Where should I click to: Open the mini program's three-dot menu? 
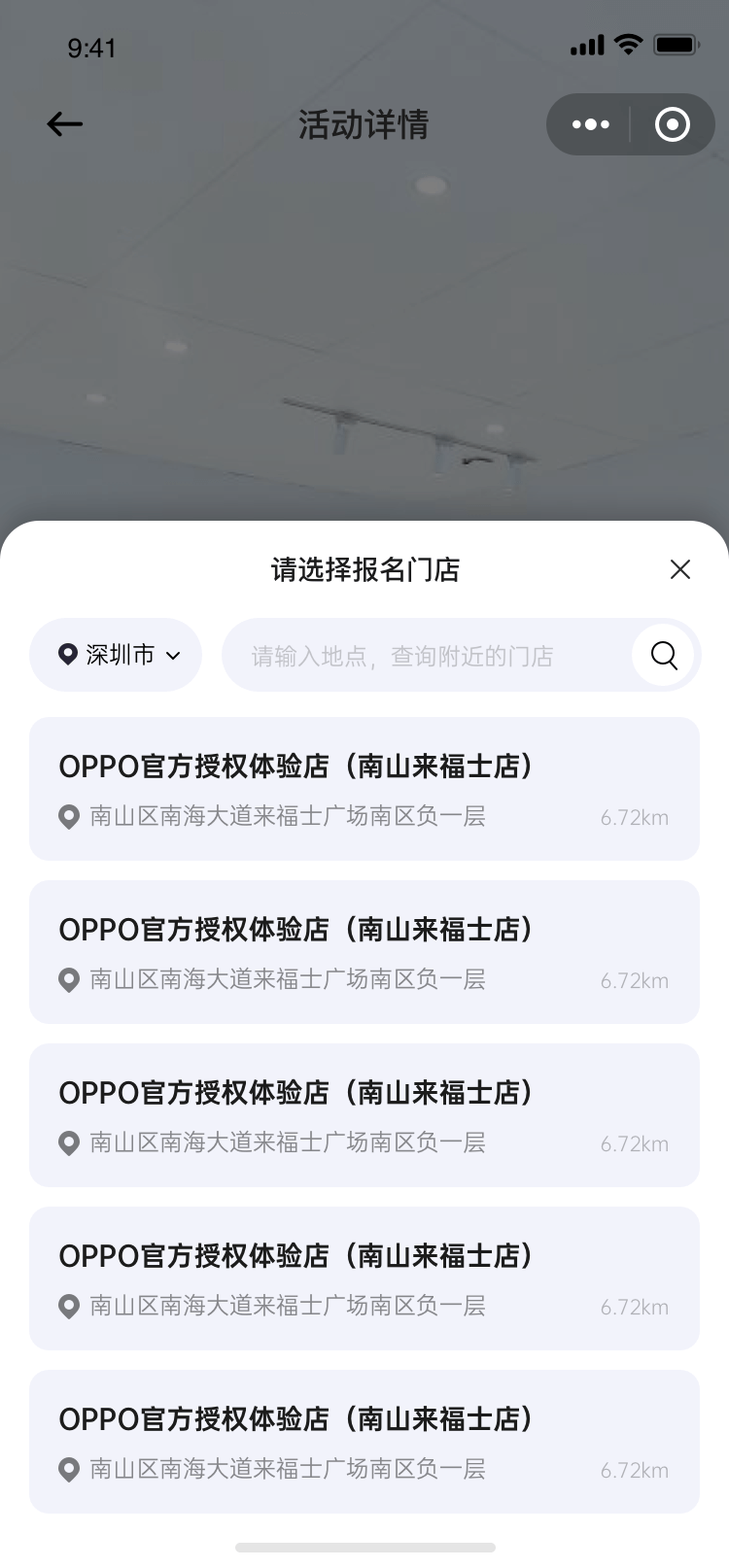pos(590,124)
